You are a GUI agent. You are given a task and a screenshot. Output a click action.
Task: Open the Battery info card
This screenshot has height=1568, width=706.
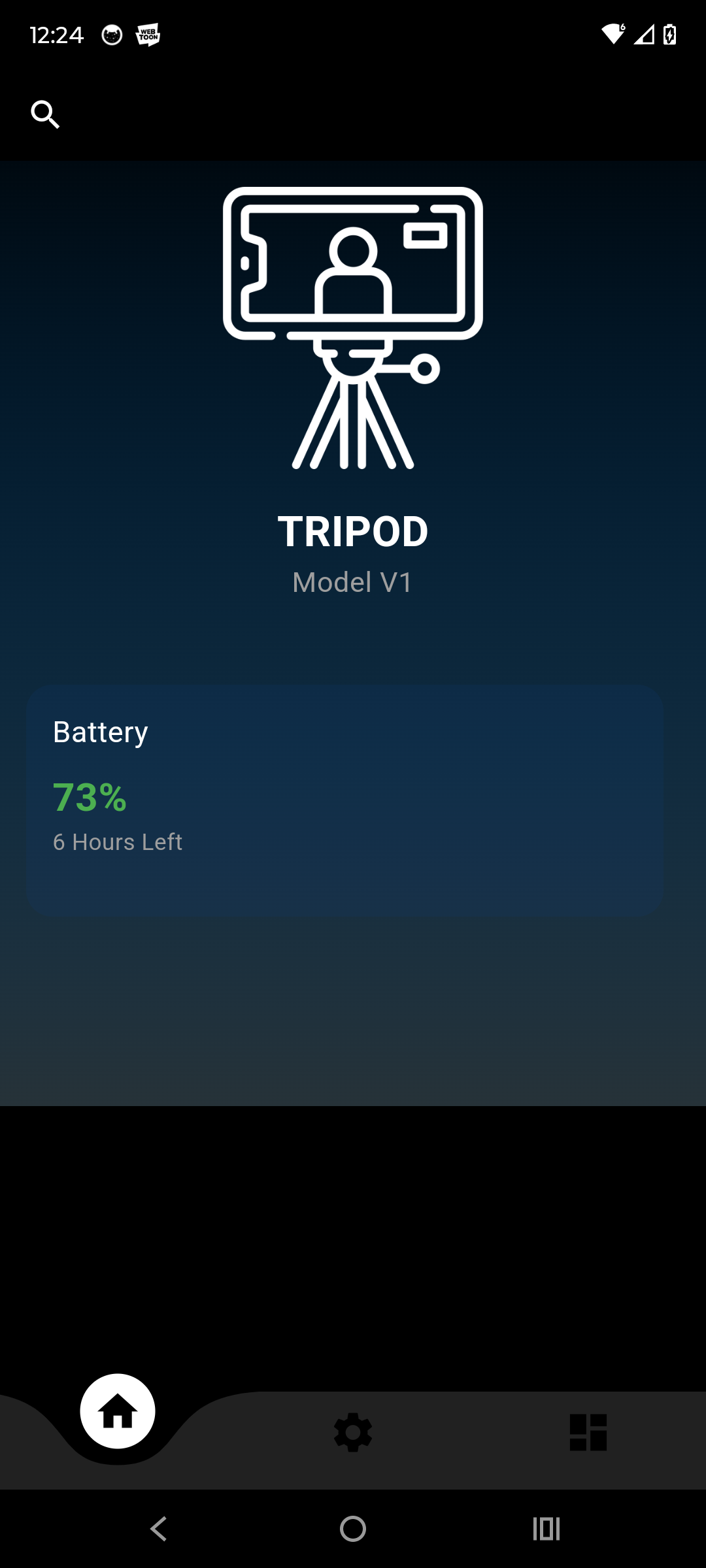[353, 798]
